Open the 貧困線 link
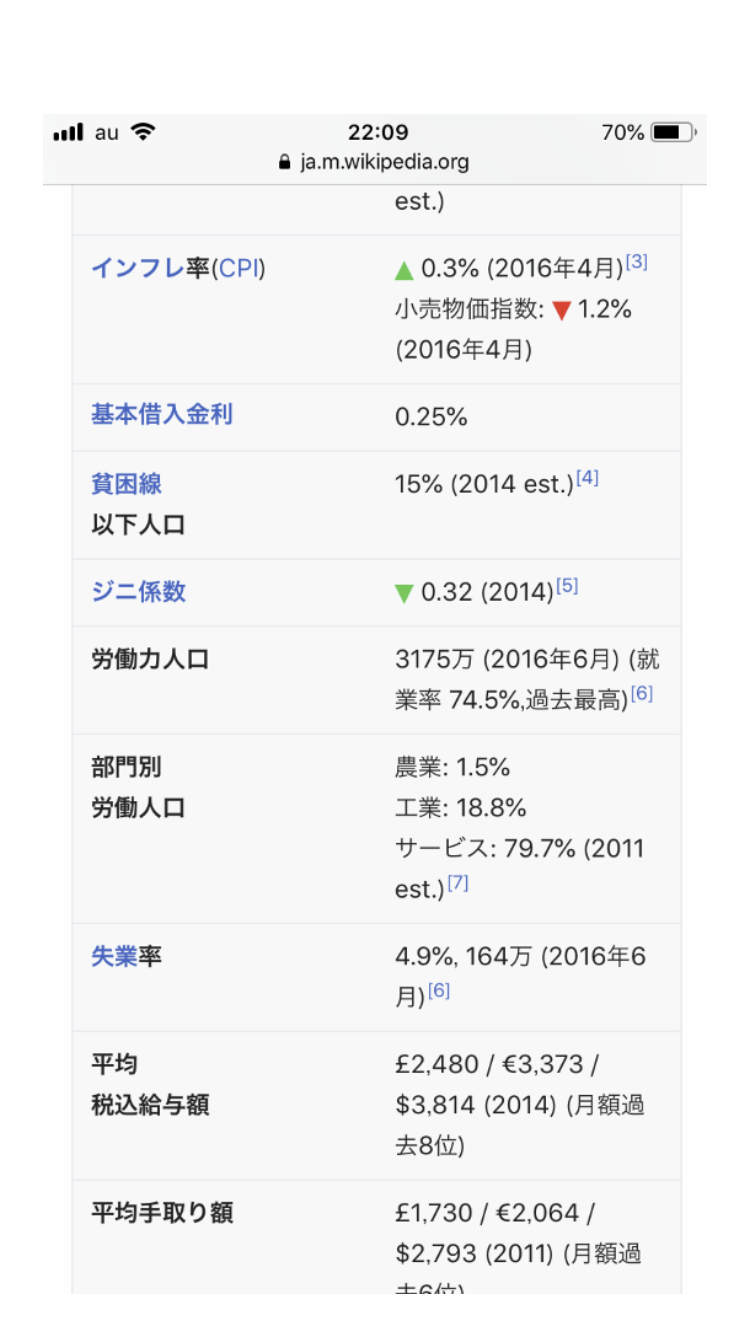The image size is (750, 1334). click(x=126, y=484)
